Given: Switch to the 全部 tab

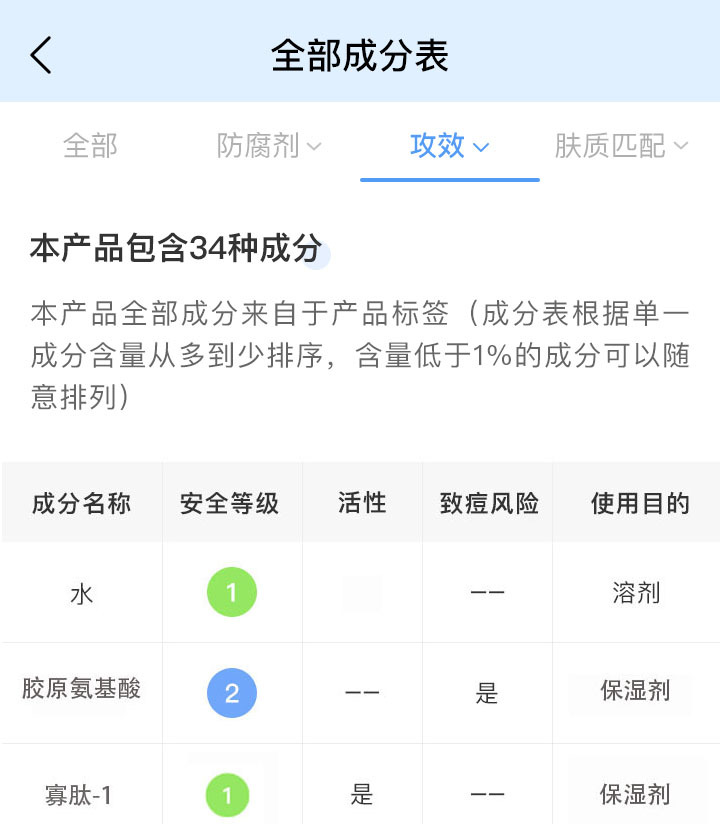Looking at the screenshot, I should pos(90,145).
